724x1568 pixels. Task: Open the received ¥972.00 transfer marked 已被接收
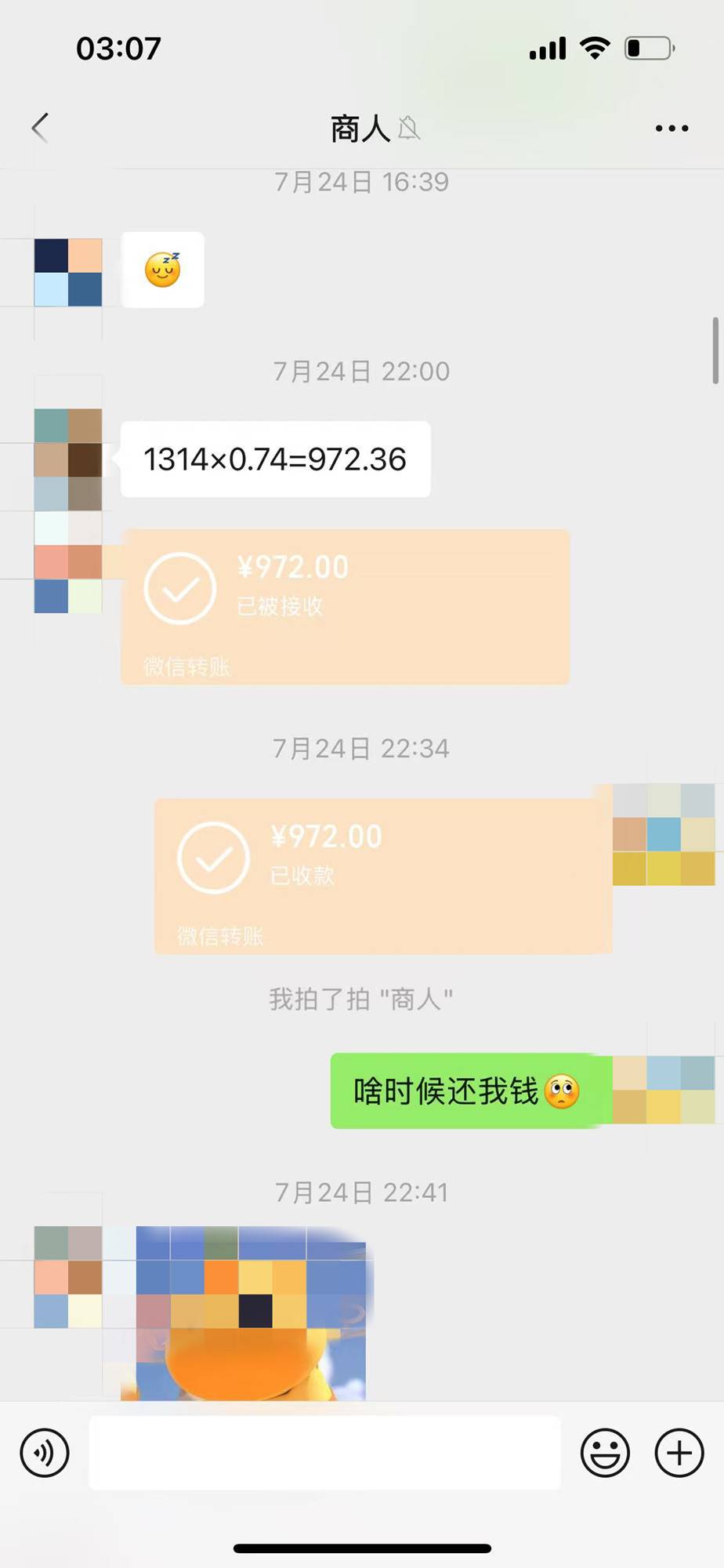pyautogui.click(x=345, y=606)
